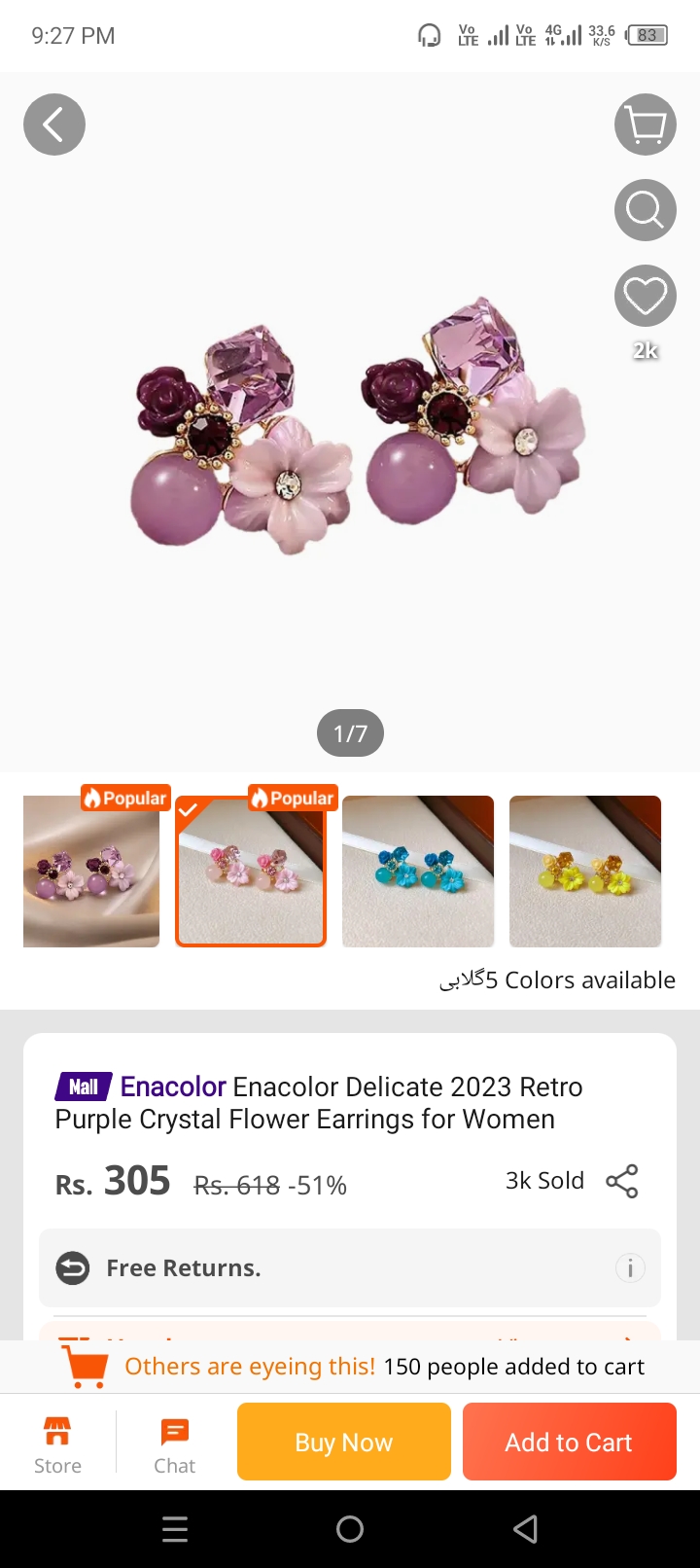The height and width of the screenshot is (1568, 700).
Task: Go to system home screen
Action: click(350, 1529)
